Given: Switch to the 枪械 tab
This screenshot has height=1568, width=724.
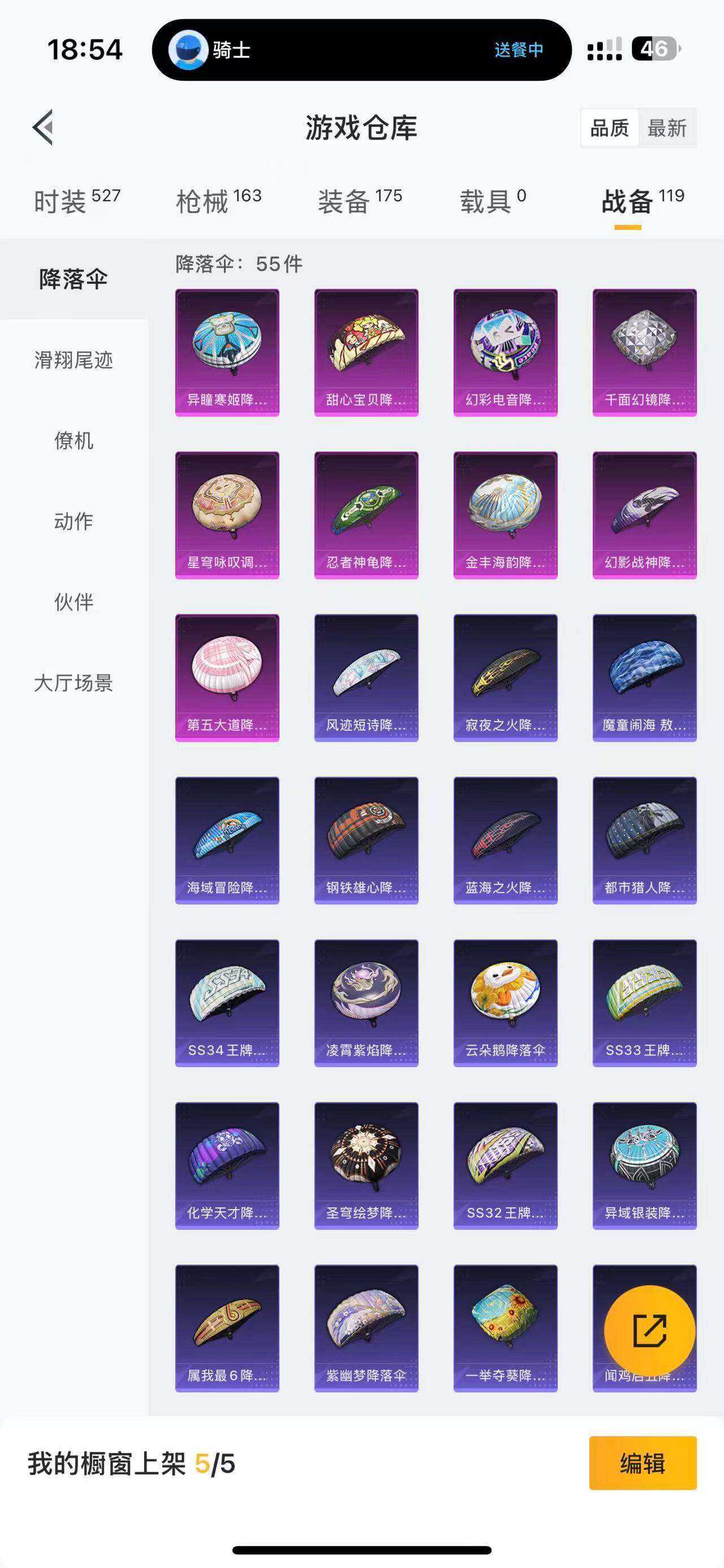Looking at the screenshot, I should pos(218,201).
